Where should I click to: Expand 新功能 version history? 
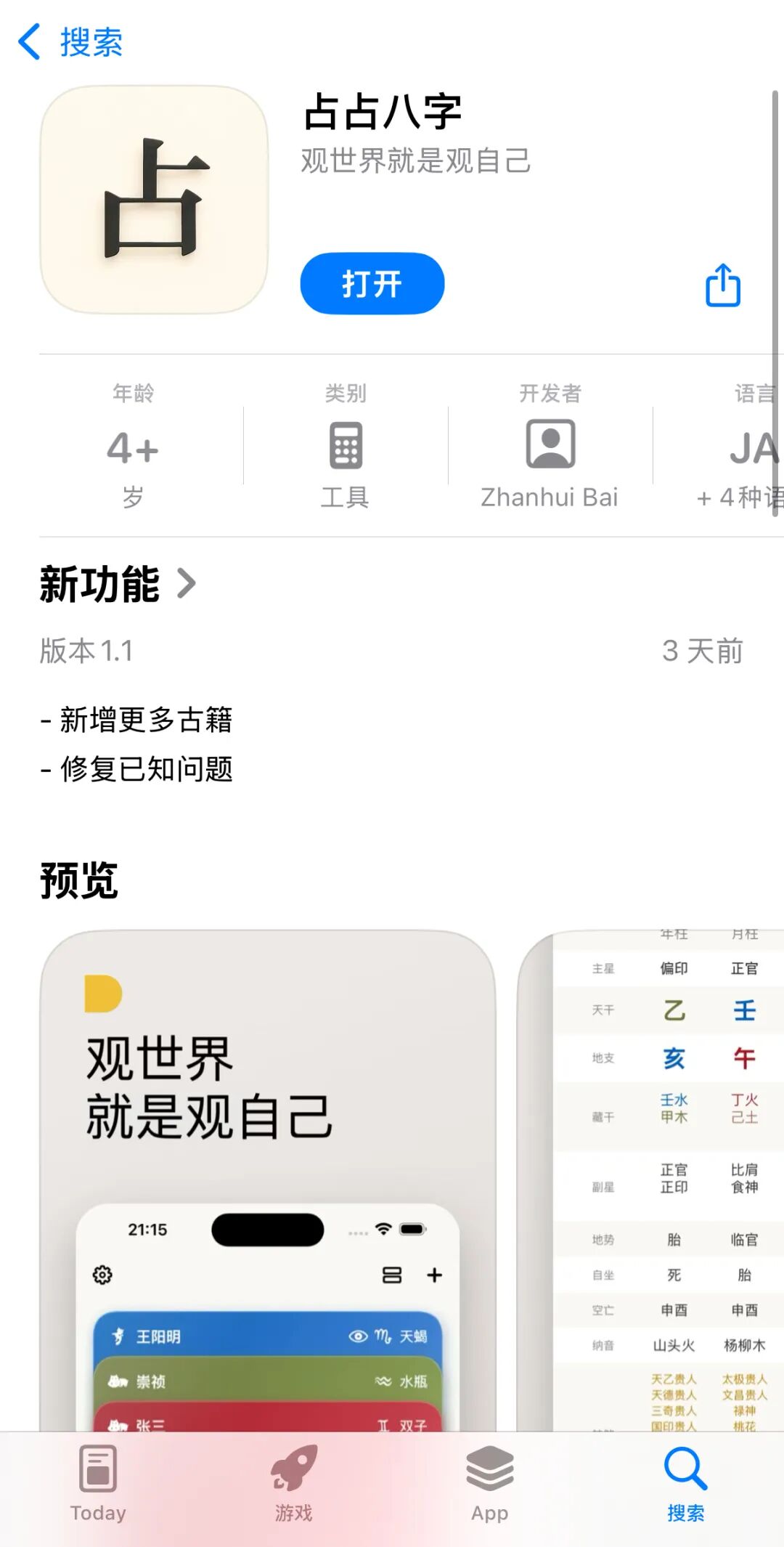[118, 584]
